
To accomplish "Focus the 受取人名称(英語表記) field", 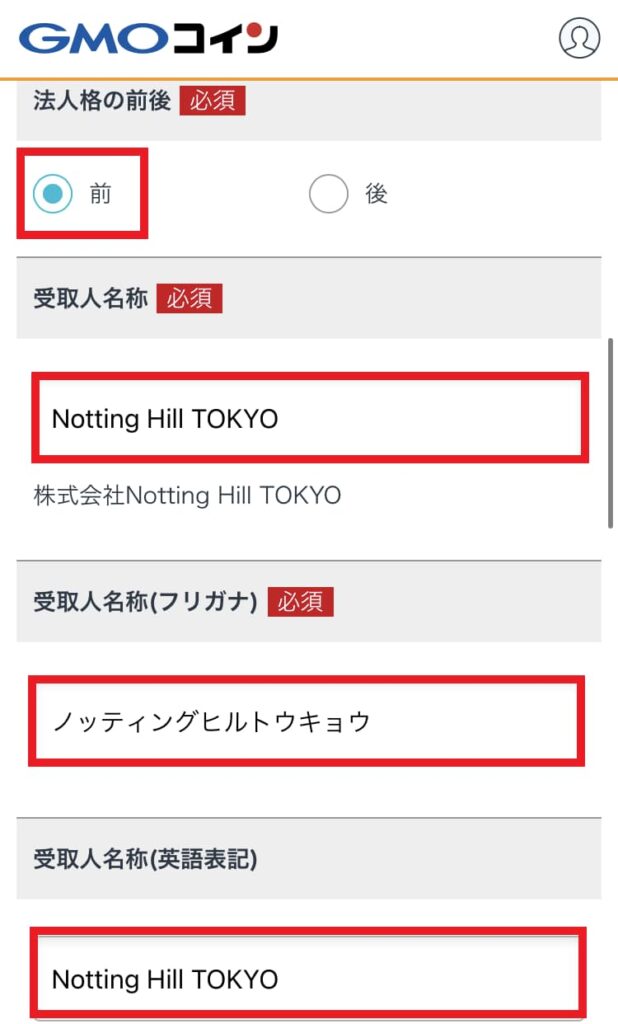I will click(x=308, y=976).
